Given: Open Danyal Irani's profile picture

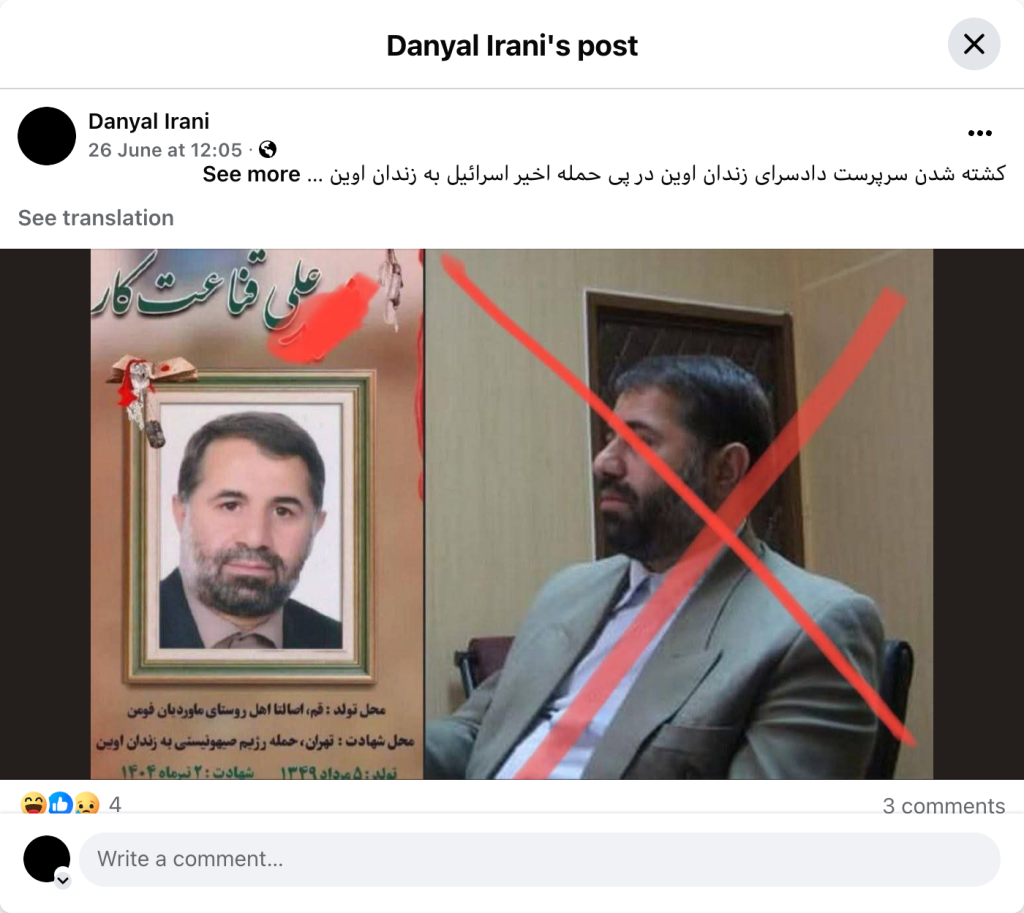Looking at the screenshot, I should click(x=47, y=136).
